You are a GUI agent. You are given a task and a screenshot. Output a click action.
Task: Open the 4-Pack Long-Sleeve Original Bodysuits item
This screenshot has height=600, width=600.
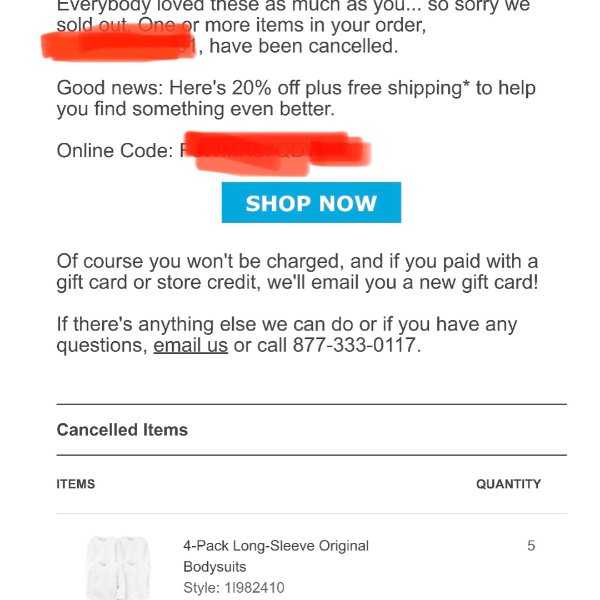tap(275, 556)
